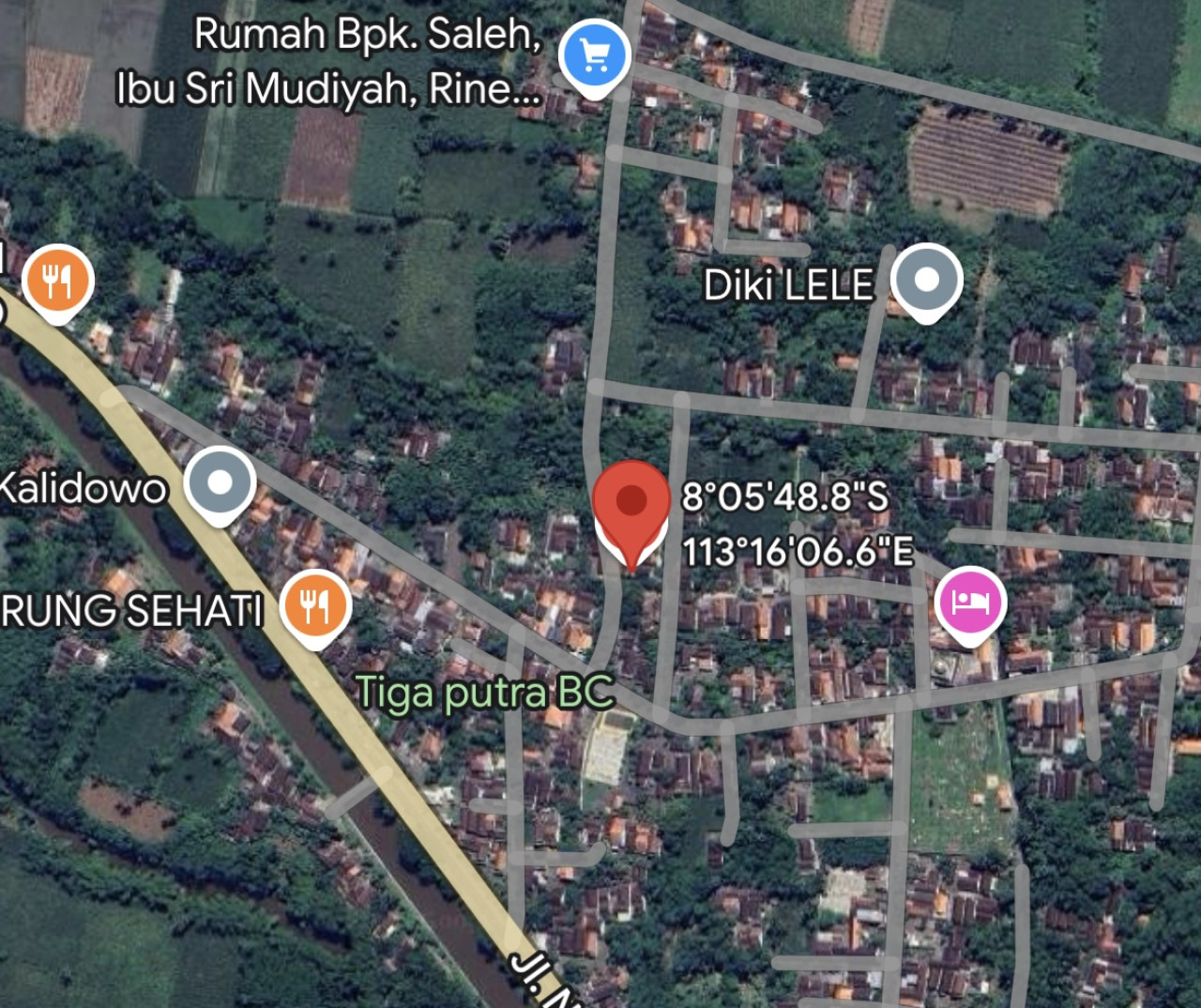Open the Tiga putra BC place label

484,694
